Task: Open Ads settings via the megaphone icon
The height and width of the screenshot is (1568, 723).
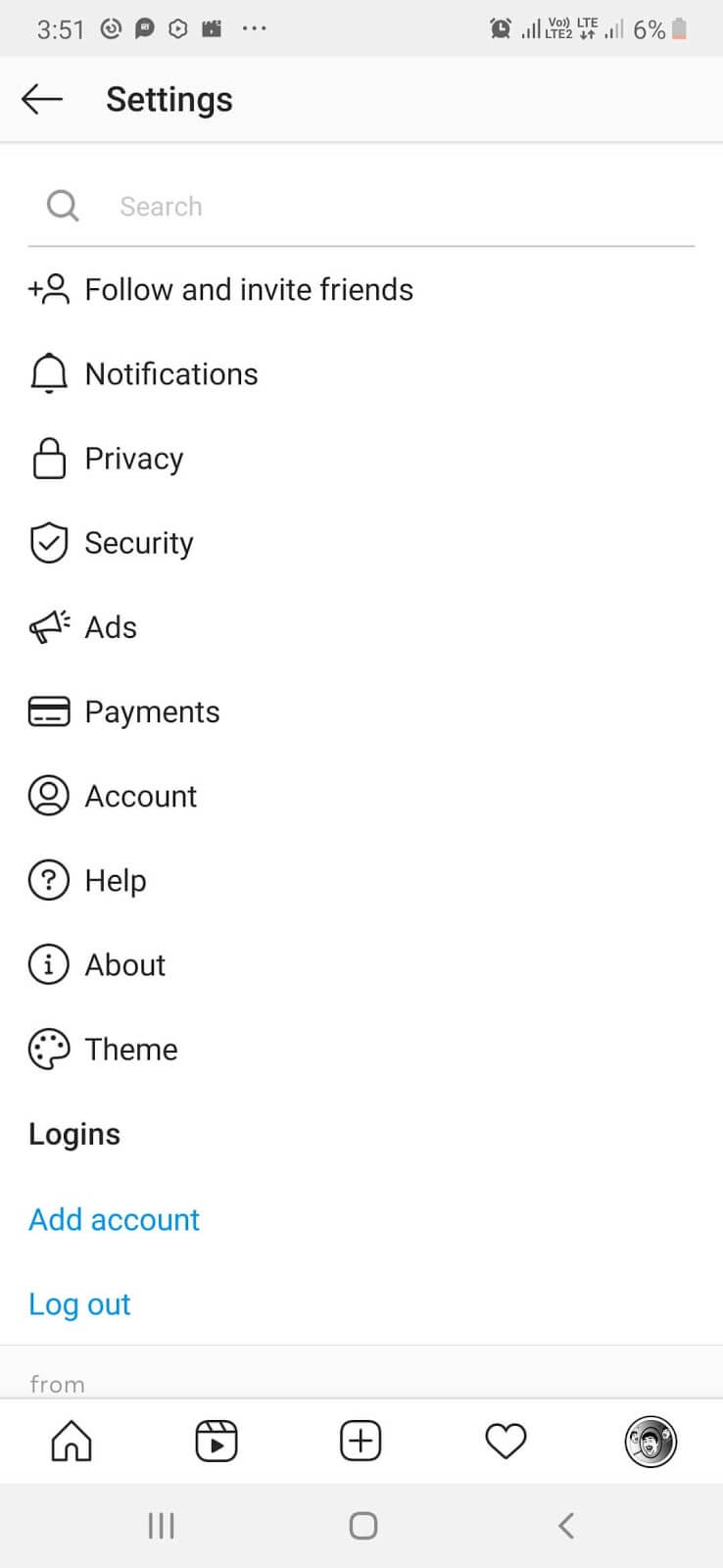Action: click(48, 626)
